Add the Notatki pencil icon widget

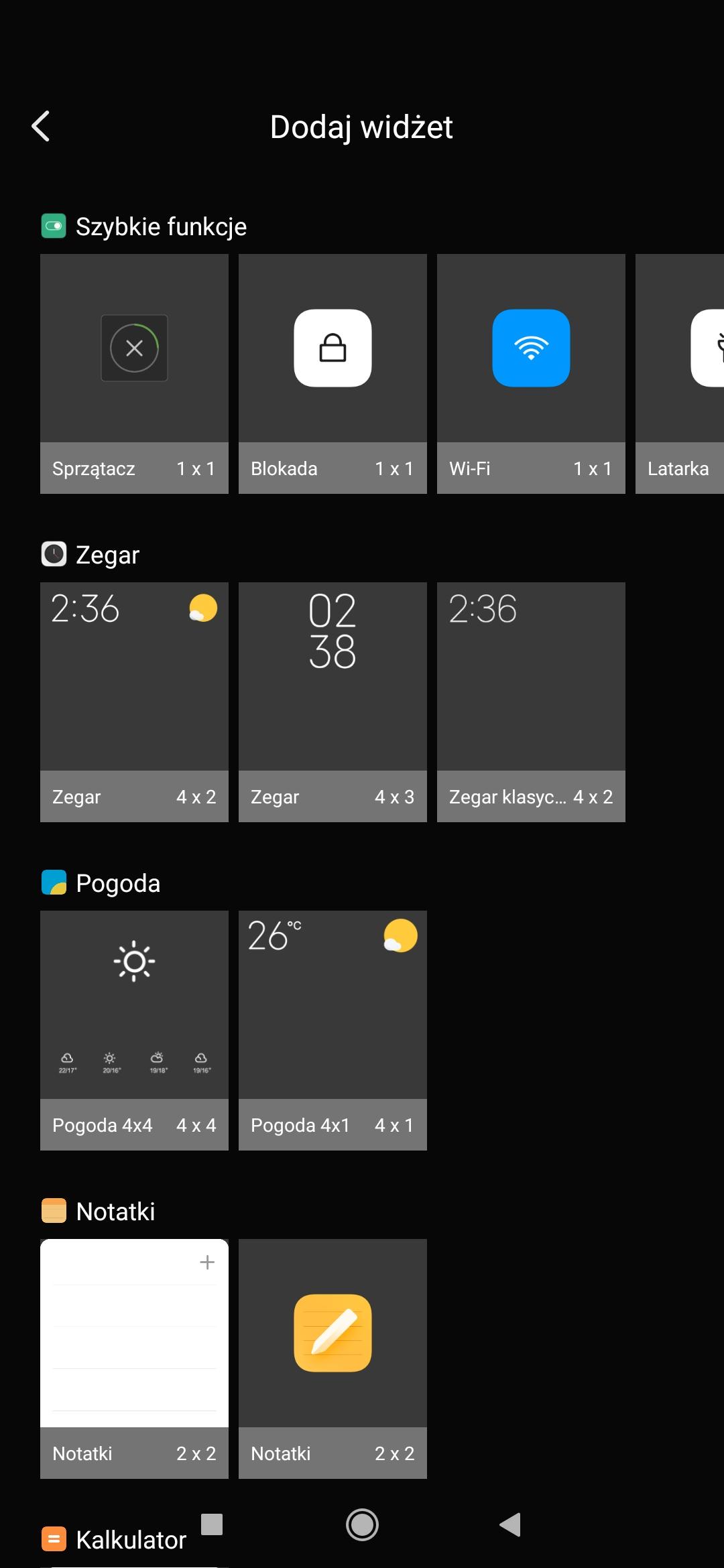tap(333, 1358)
